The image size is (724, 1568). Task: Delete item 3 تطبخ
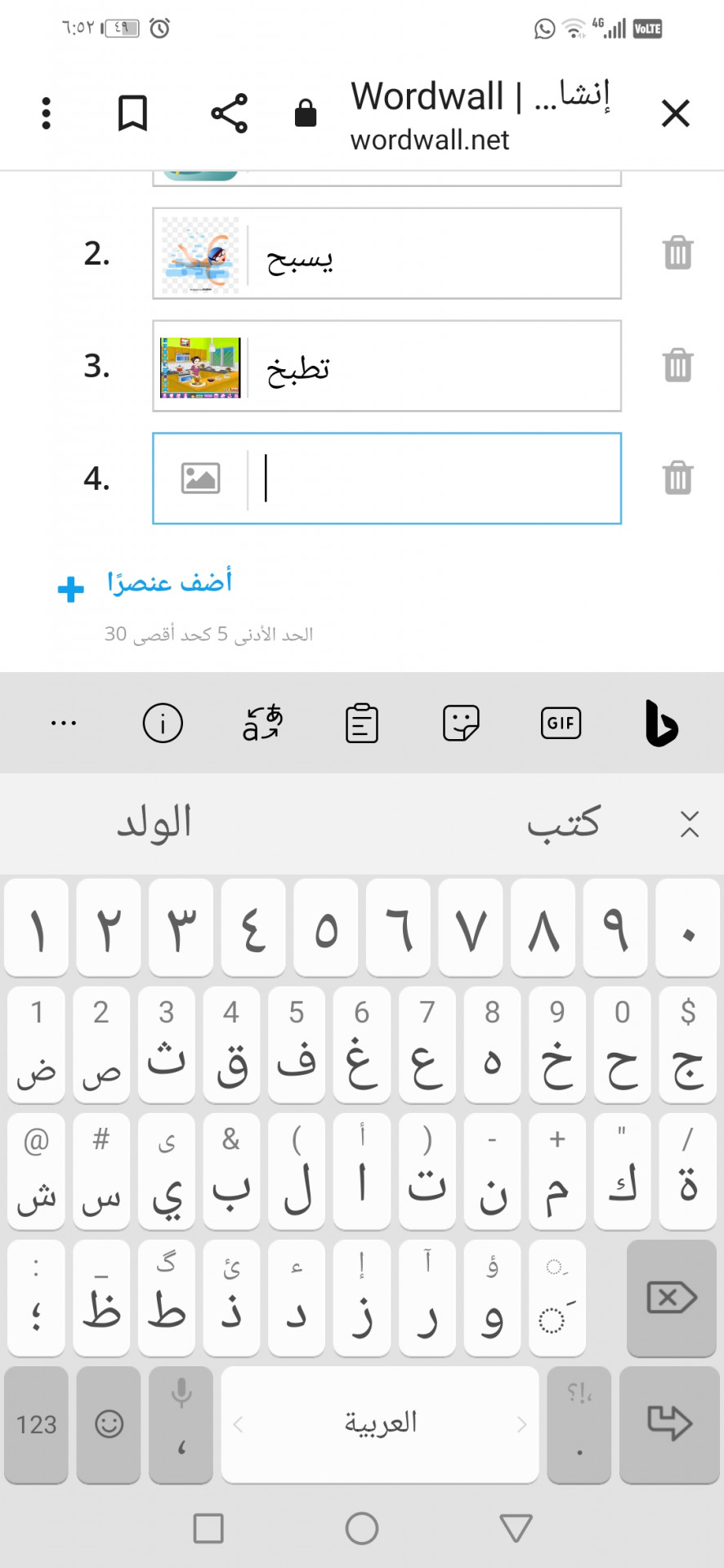(678, 365)
